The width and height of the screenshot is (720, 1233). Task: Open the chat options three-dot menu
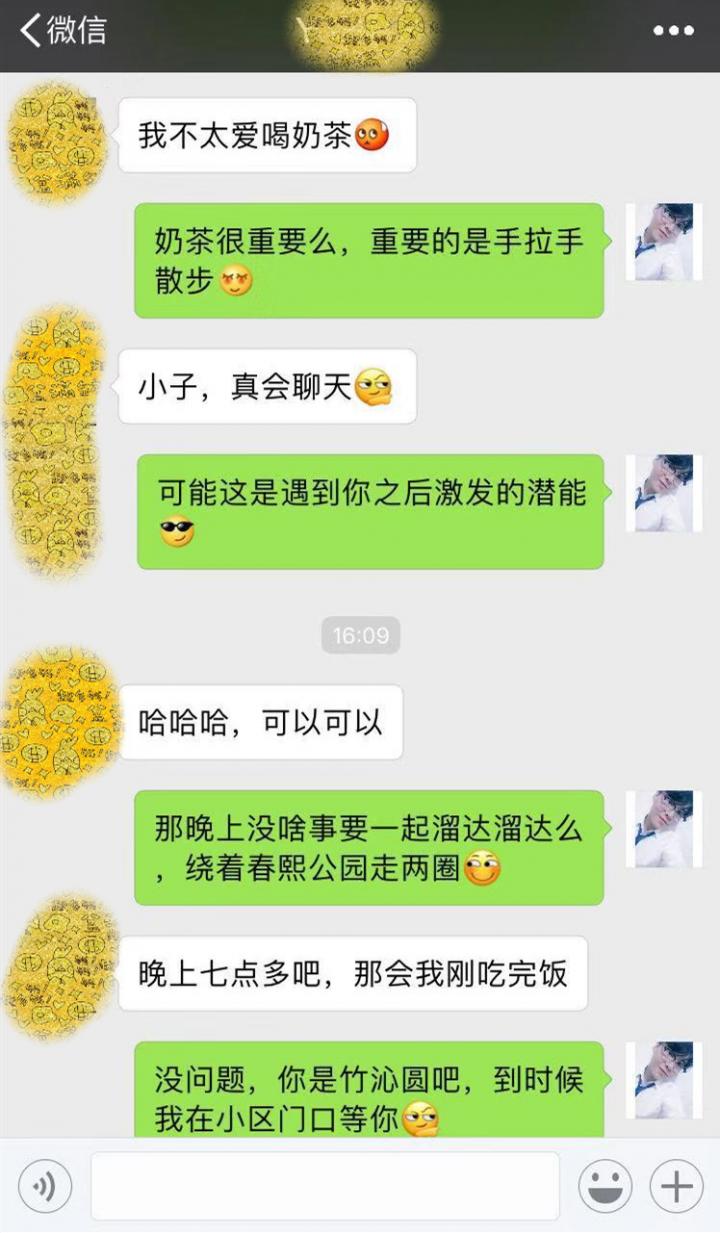[673, 31]
